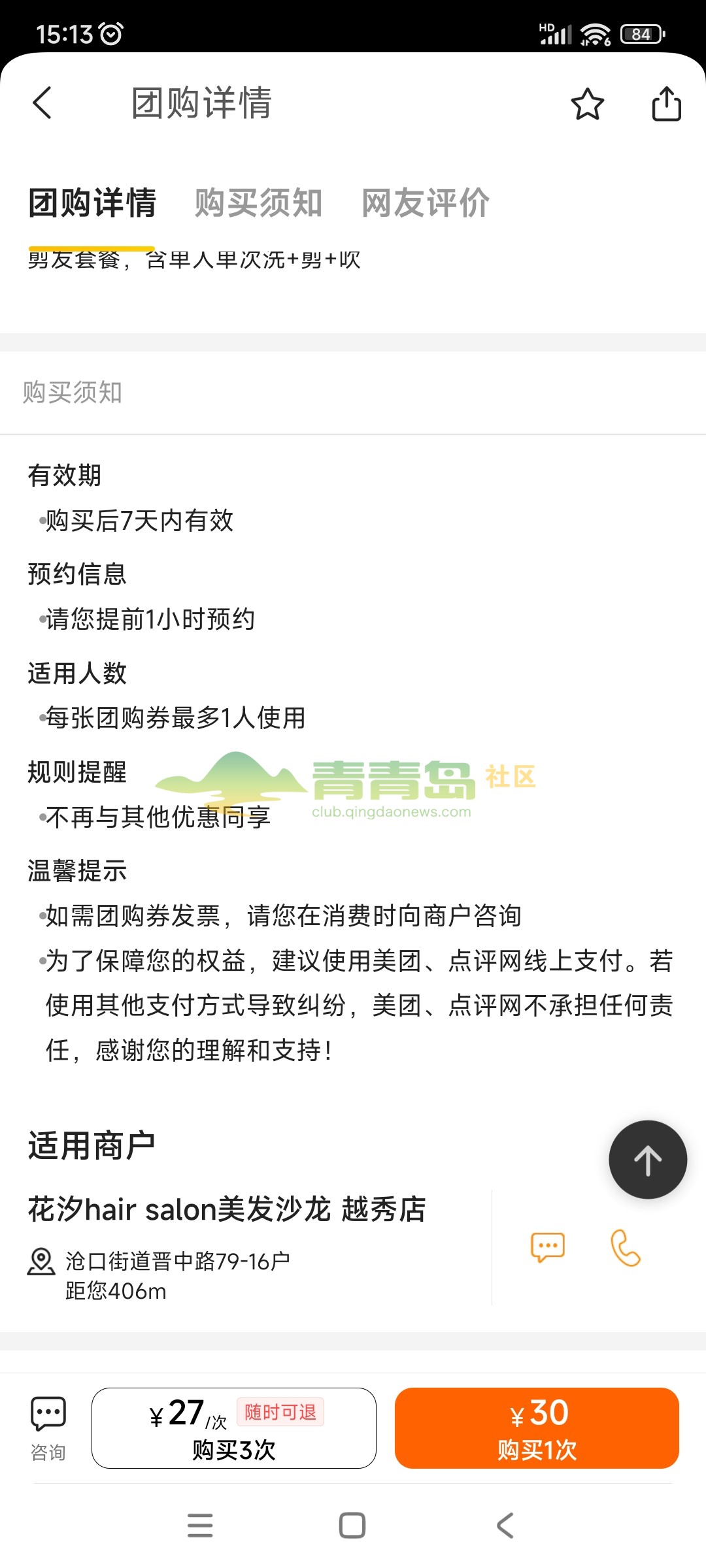Message the merchant via chat bubble icon
The image size is (706, 1568).
[x=547, y=1247]
